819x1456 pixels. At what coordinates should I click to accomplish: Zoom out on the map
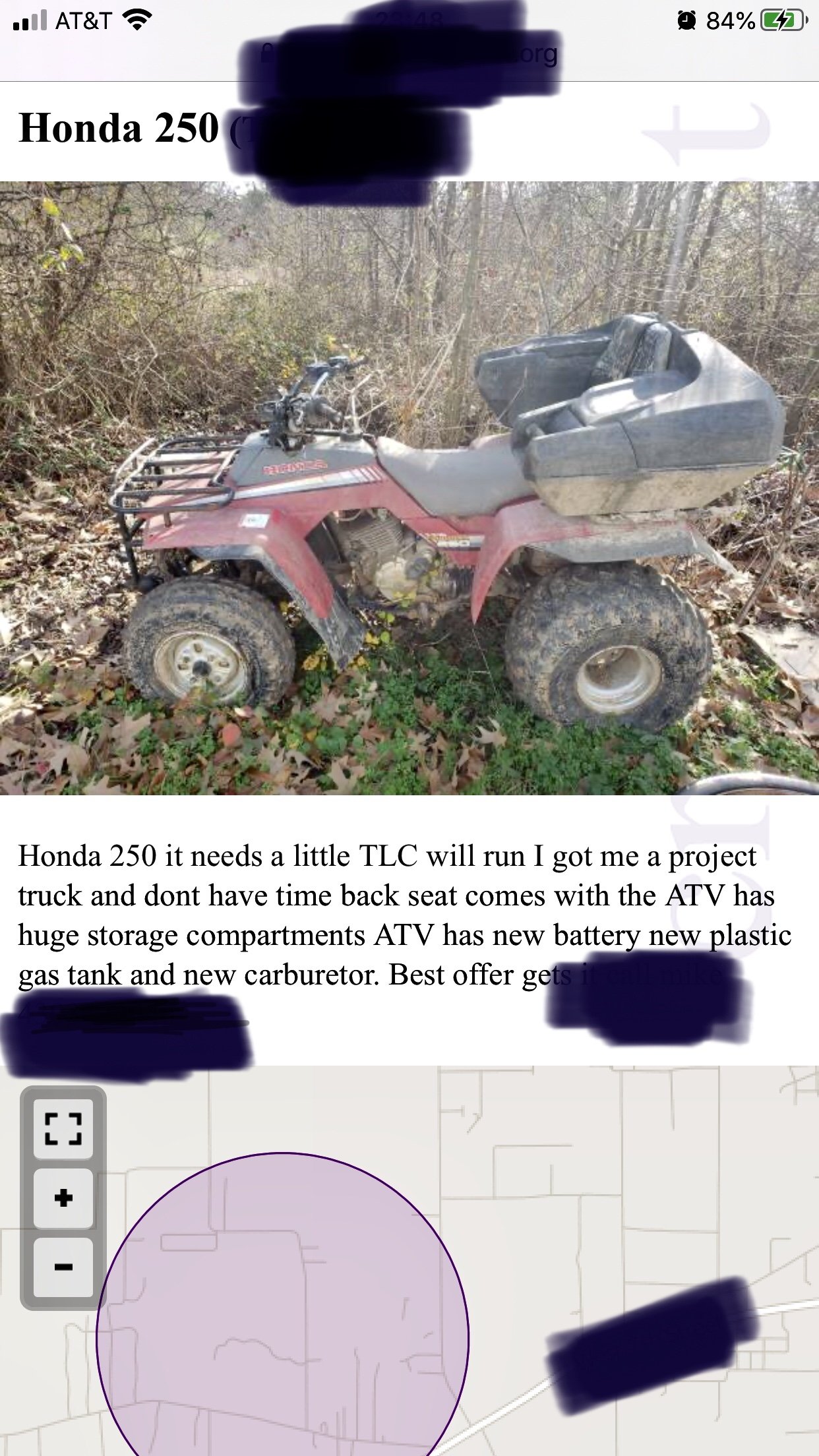[x=63, y=1267]
